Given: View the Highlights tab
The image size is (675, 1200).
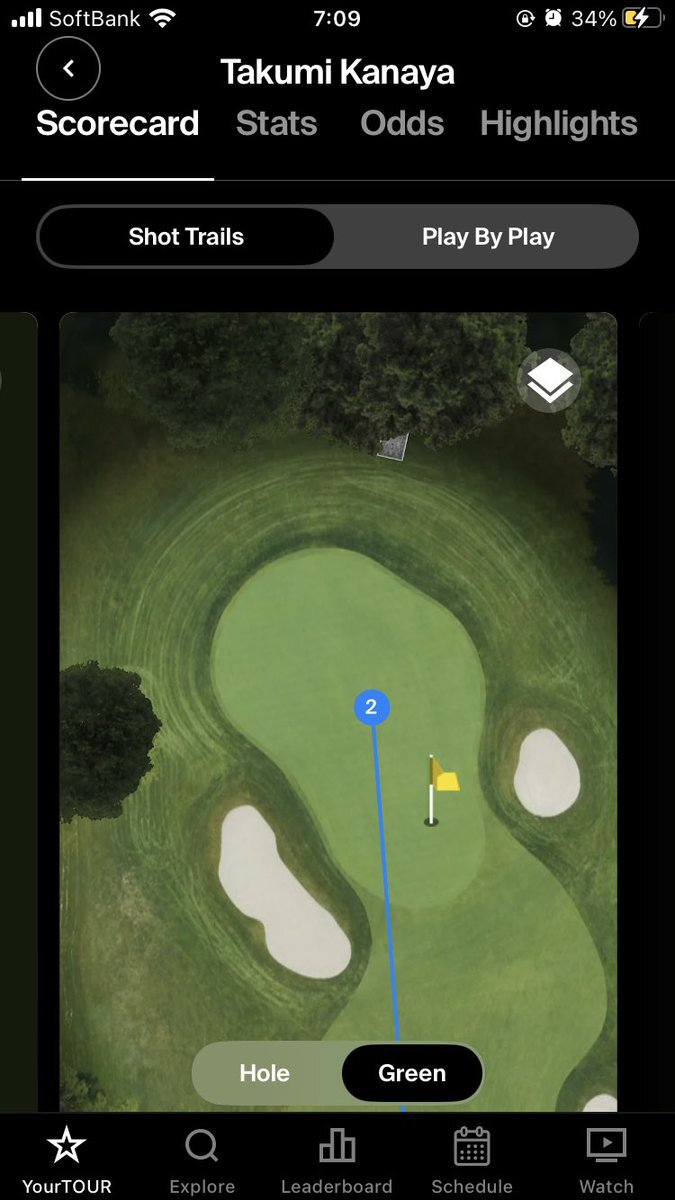Looking at the screenshot, I should coord(558,124).
